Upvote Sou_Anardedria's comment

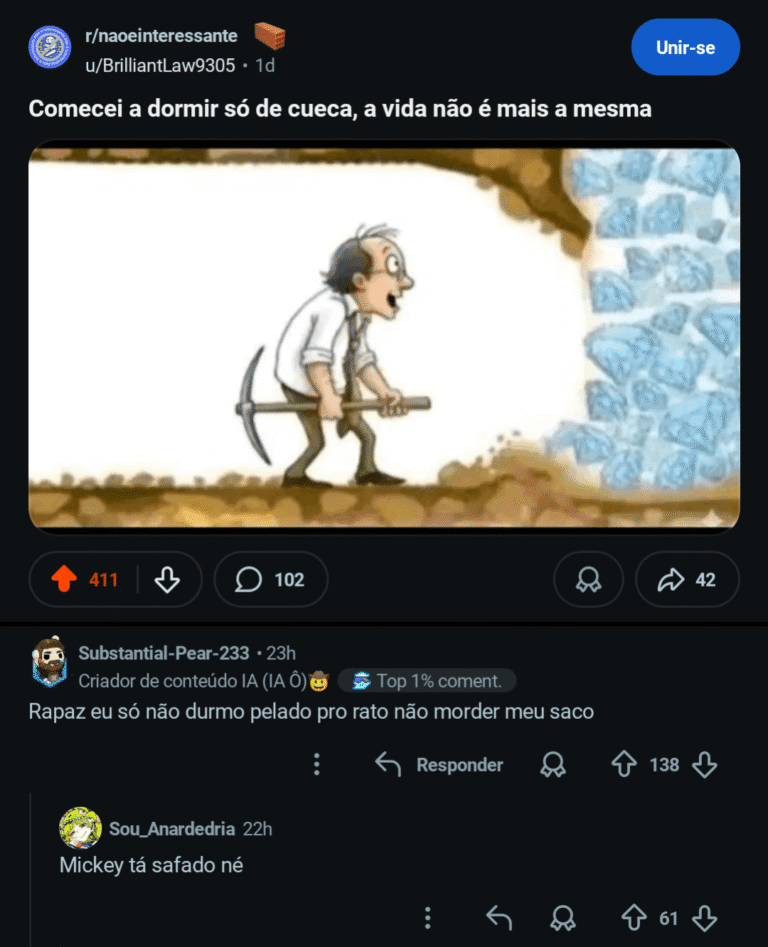pos(634,918)
